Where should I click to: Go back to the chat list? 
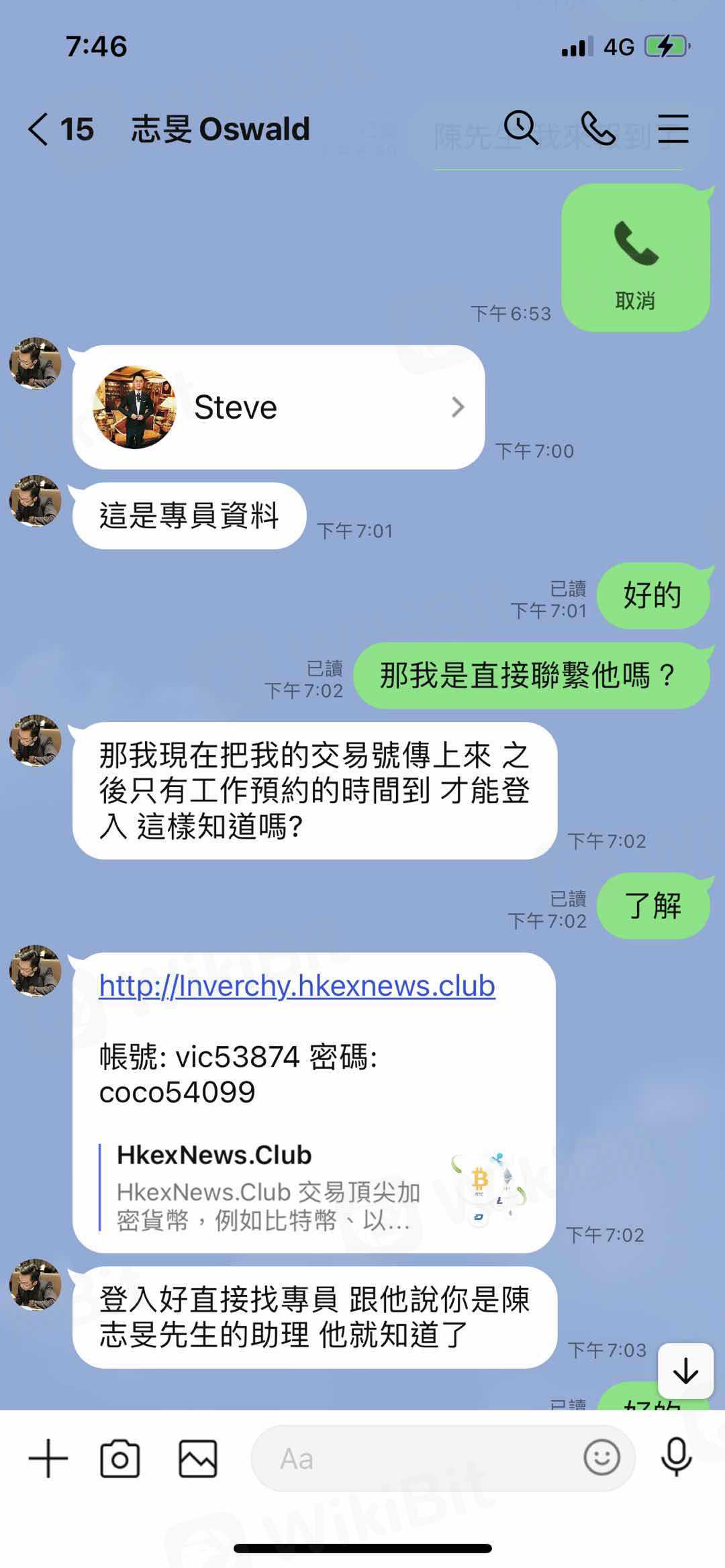39,129
